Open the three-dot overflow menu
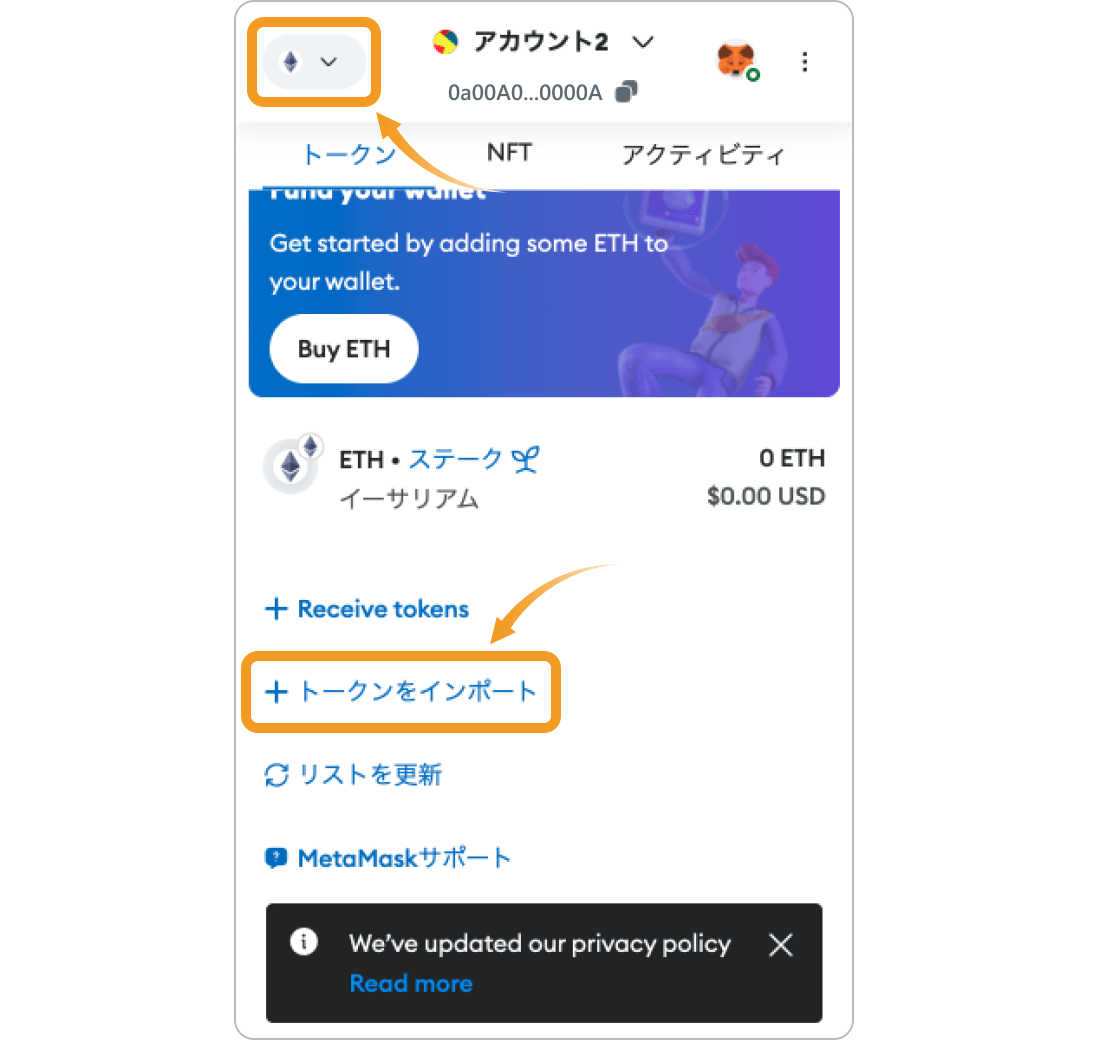Viewport: 1100px width, 1040px height. tap(805, 62)
